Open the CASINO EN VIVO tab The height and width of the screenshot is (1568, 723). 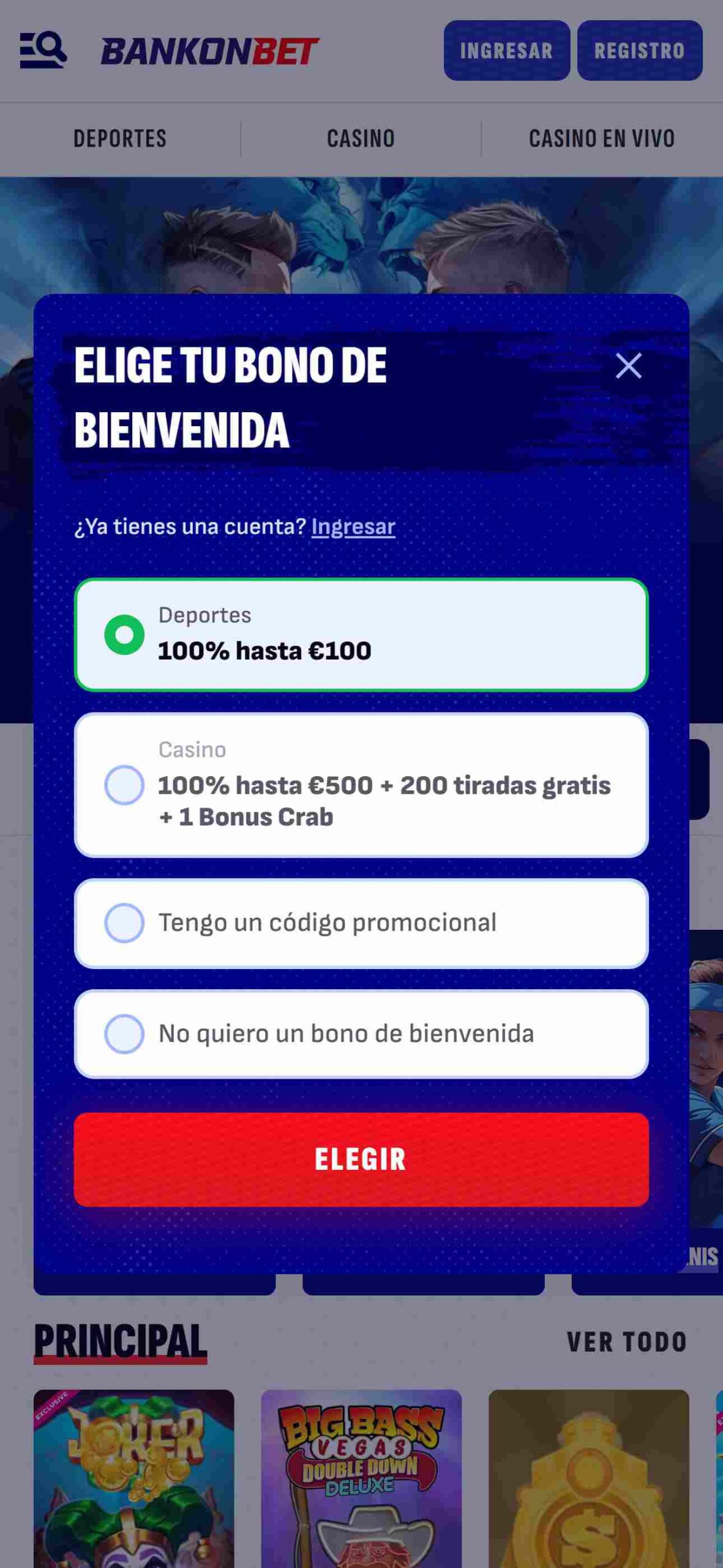[x=601, y=139]
